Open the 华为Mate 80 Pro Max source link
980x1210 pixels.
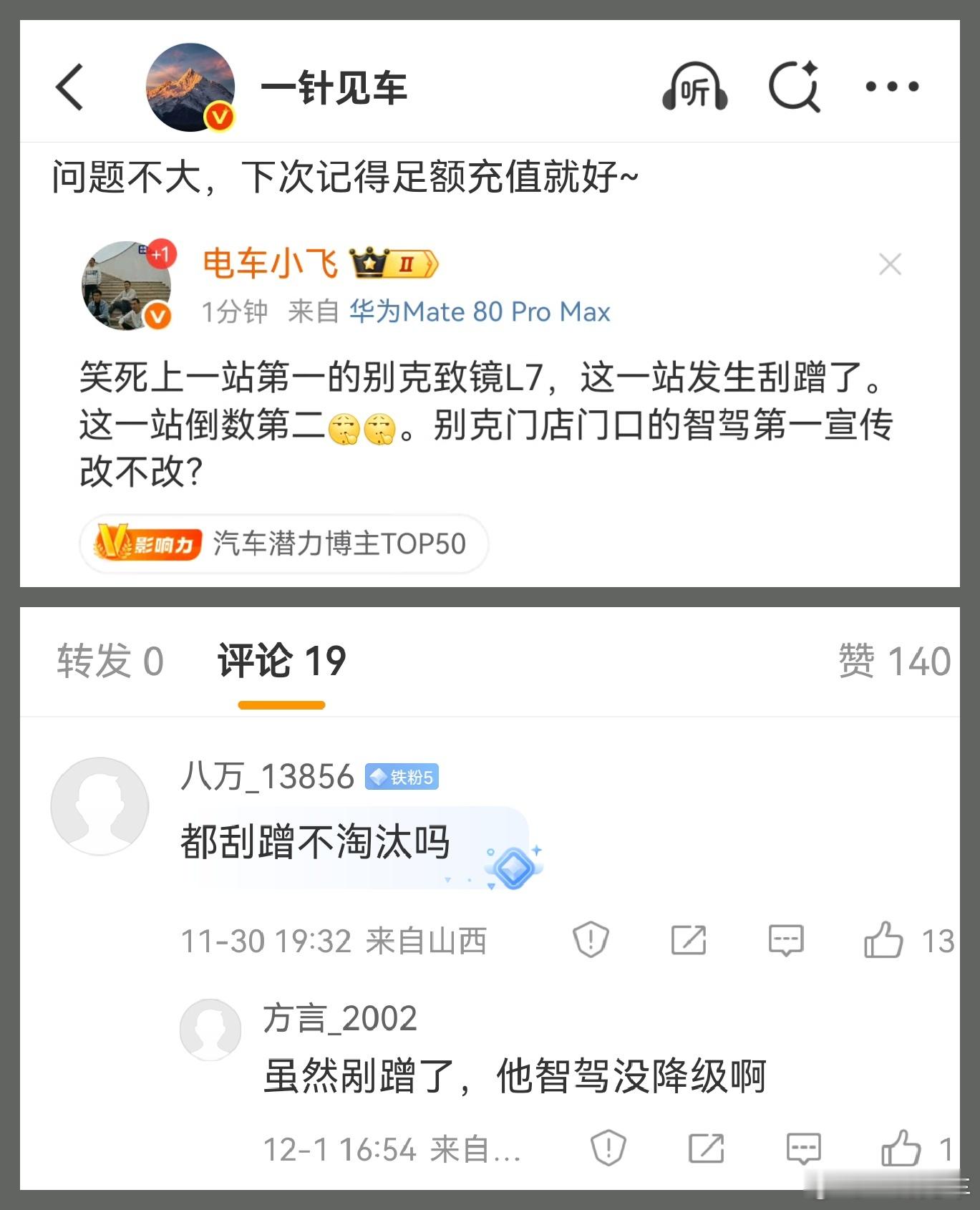480,312
